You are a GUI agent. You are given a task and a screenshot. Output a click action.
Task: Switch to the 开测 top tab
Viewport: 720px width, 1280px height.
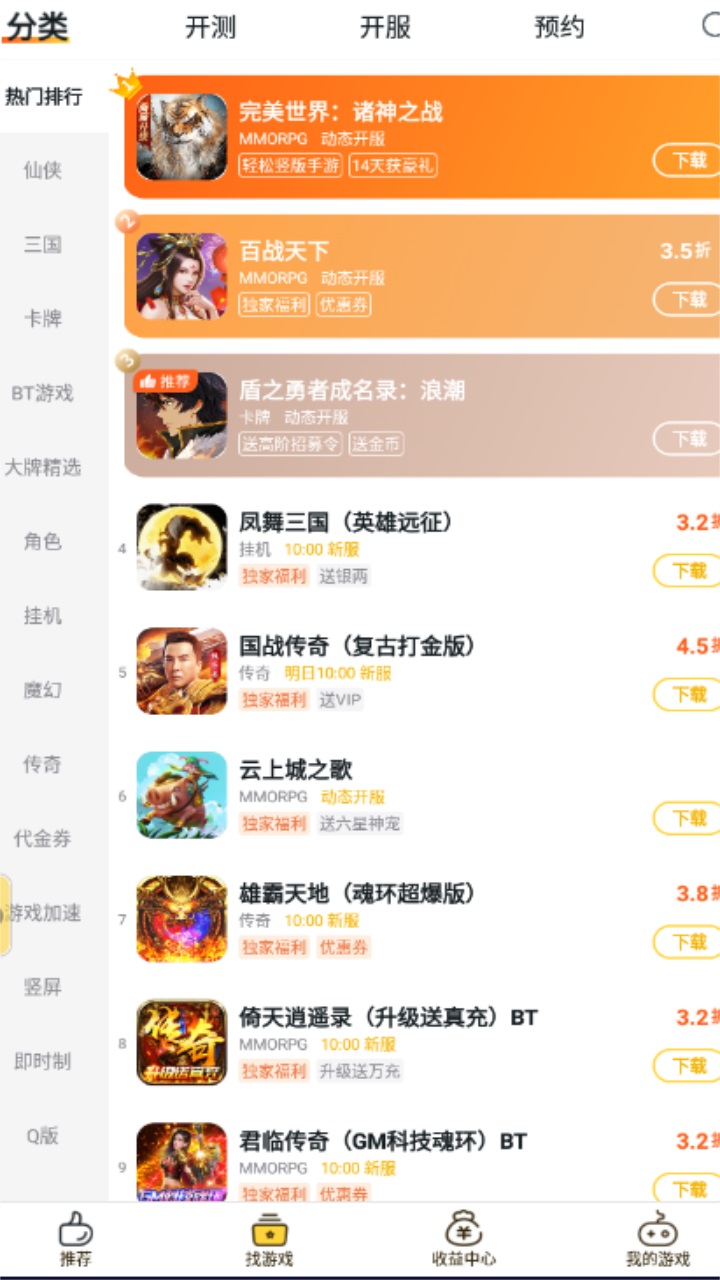(x=210, y=28)
